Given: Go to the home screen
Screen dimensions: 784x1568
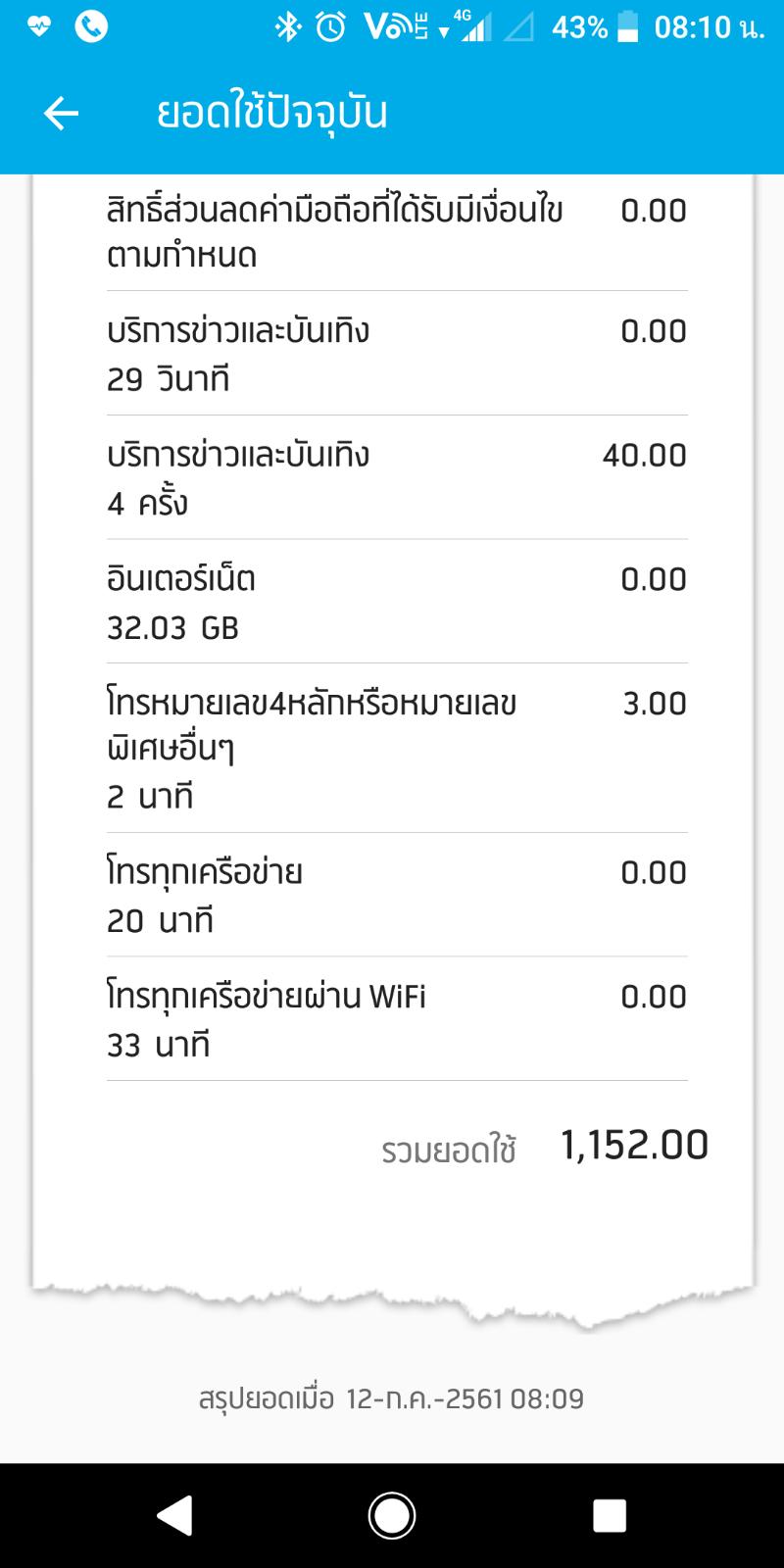Looking at the screenshot, I should click(392, 1516).
